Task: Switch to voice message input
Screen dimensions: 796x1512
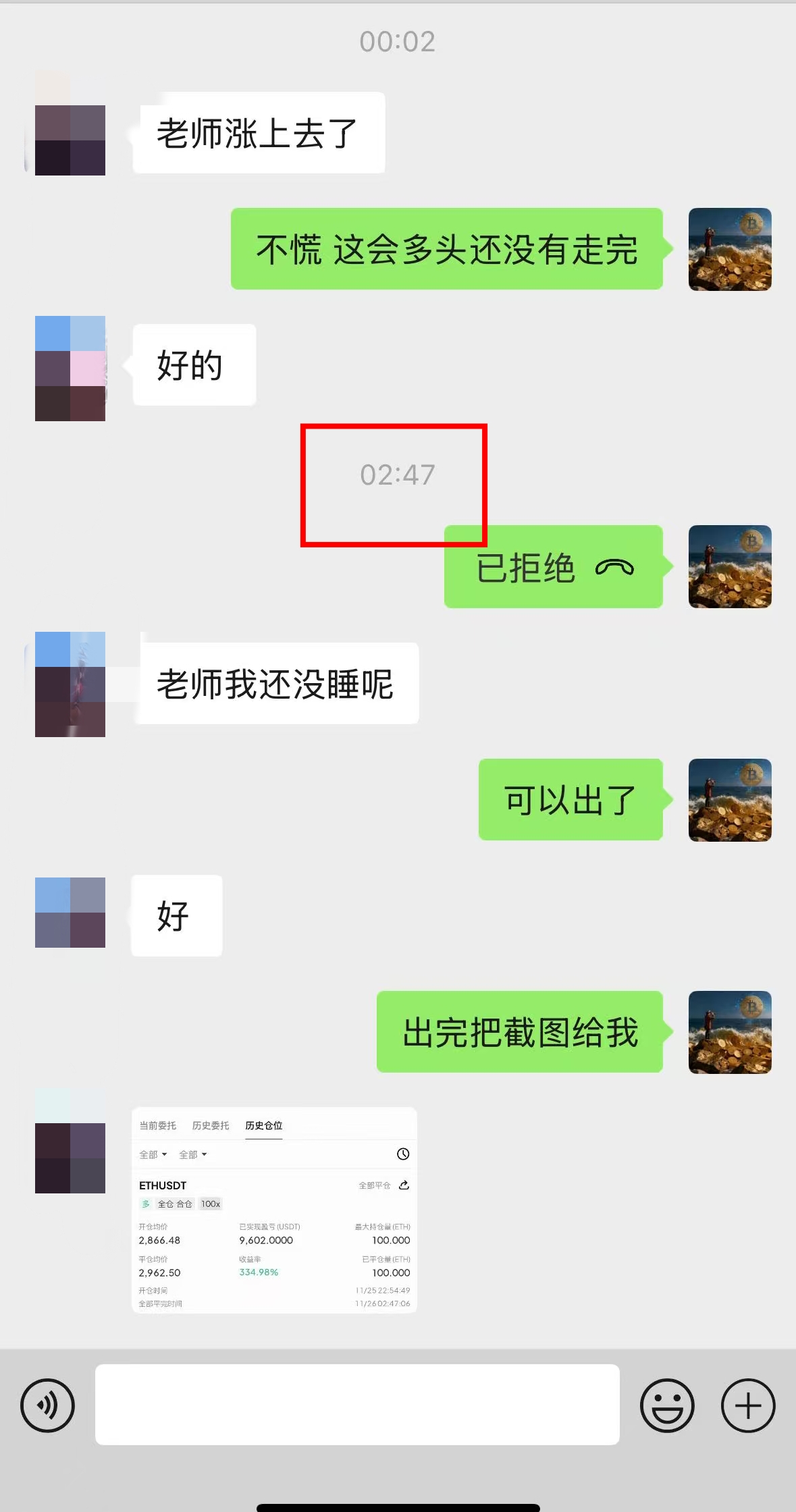Action: 47,1406
